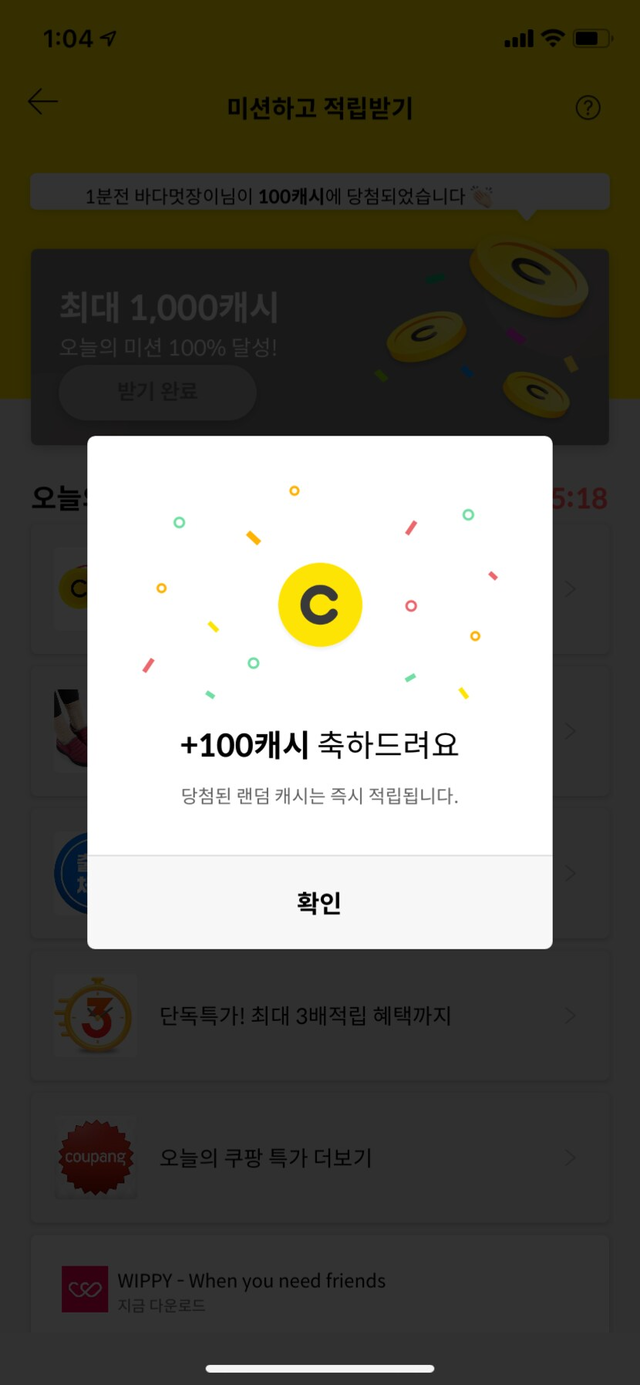Open the help question mark icon
Screen dimensions: 640x1385
pos(588,107)
